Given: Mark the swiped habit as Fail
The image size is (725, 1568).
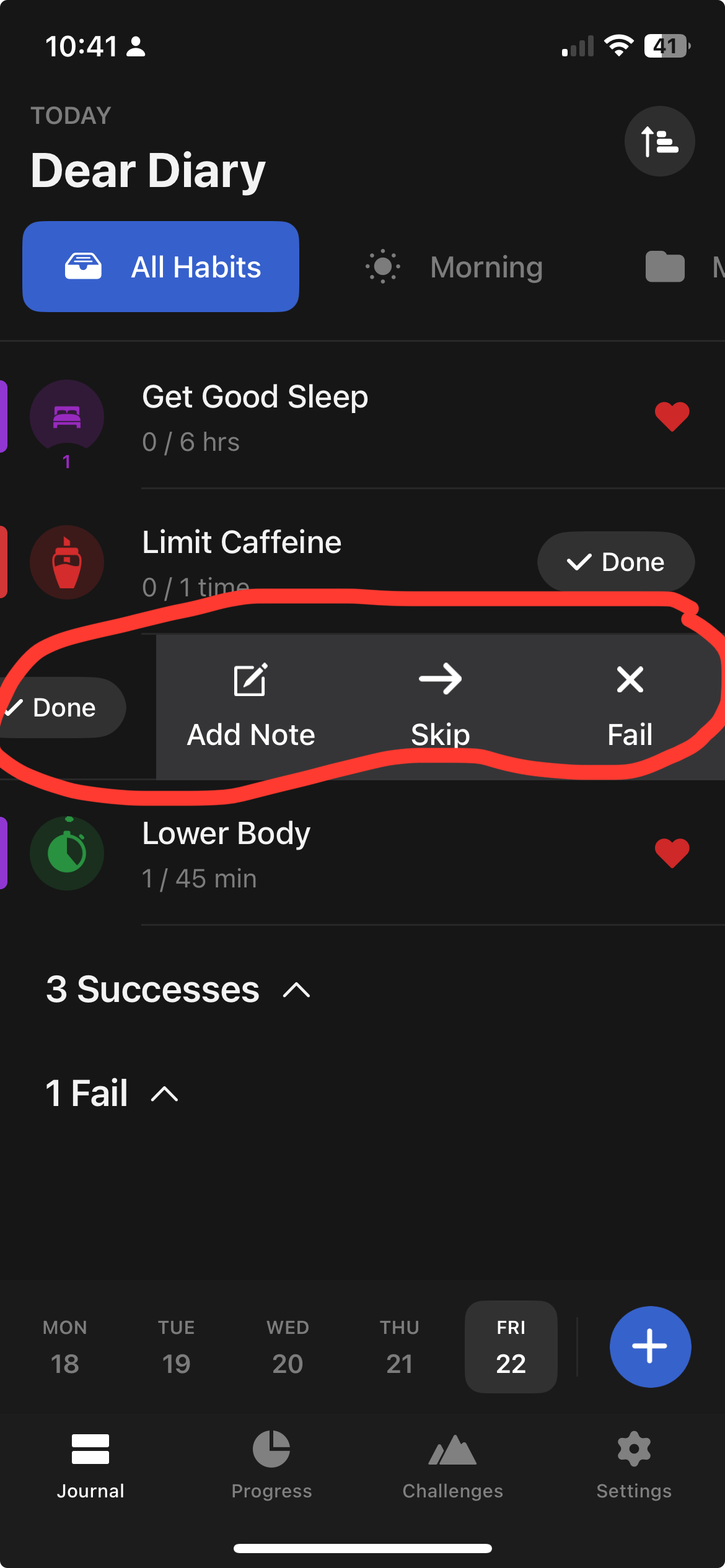Looking at the screenshot, I should [630, 706].
